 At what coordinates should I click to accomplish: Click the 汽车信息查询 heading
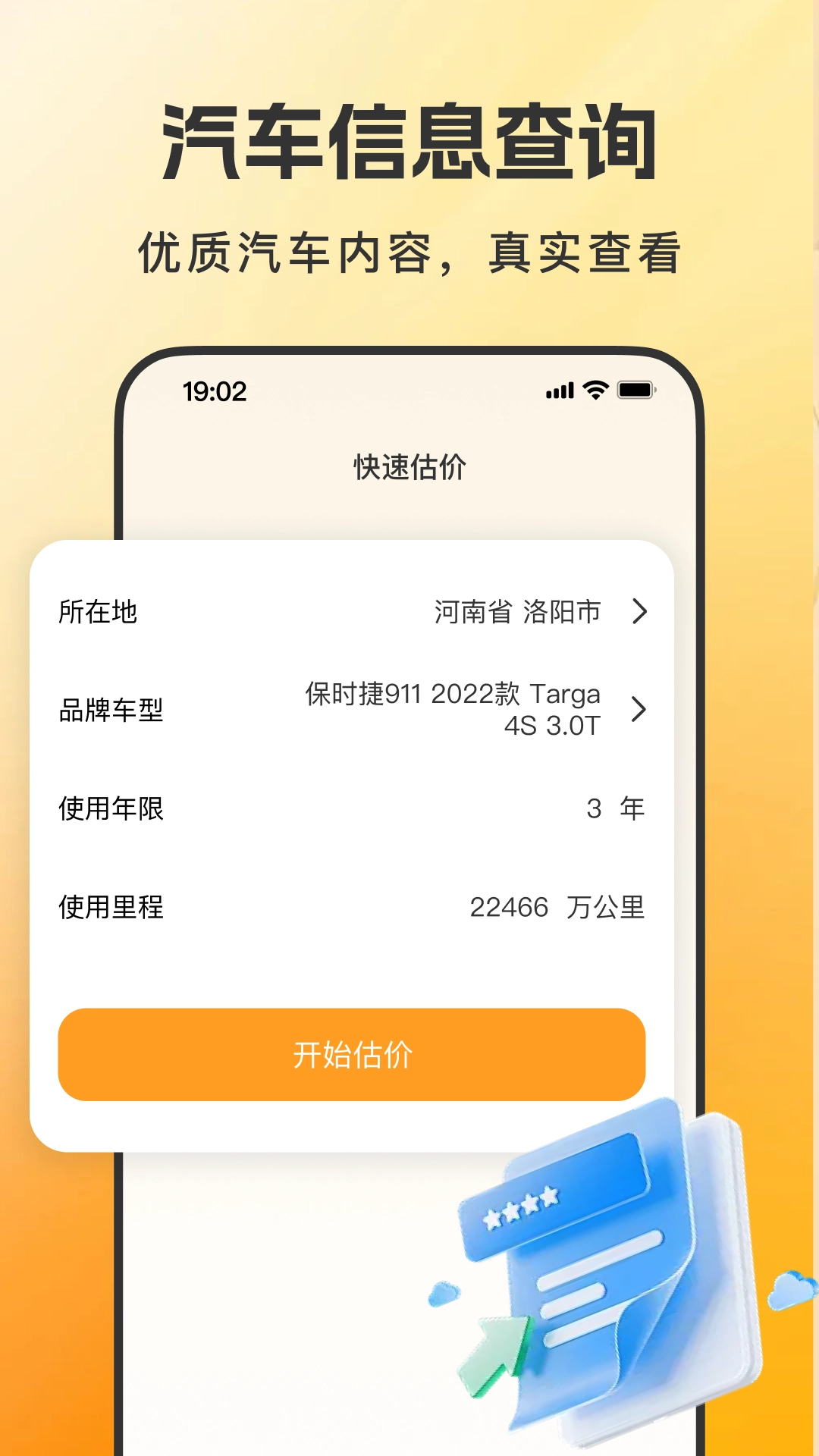coord(409,140)
